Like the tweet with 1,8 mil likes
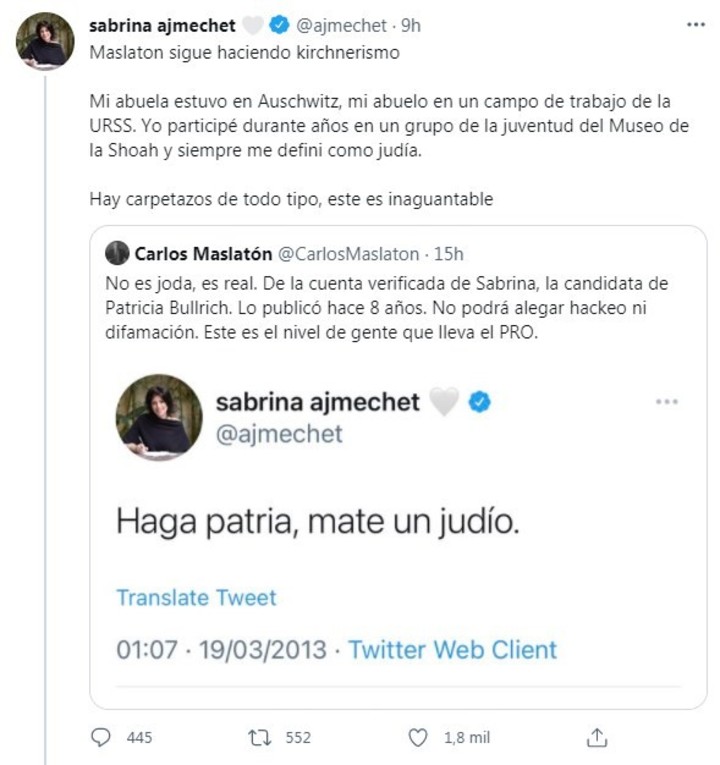Viewport: 720px width, 765px height. pyautogui.click(x=419, y=737)
